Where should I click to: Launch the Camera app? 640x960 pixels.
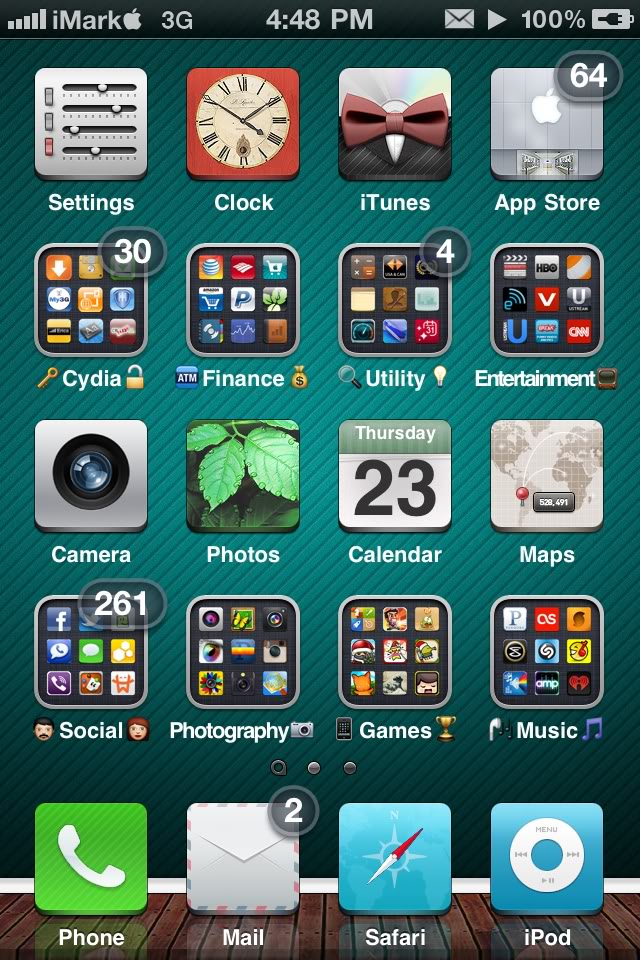(x=91, y=476)
